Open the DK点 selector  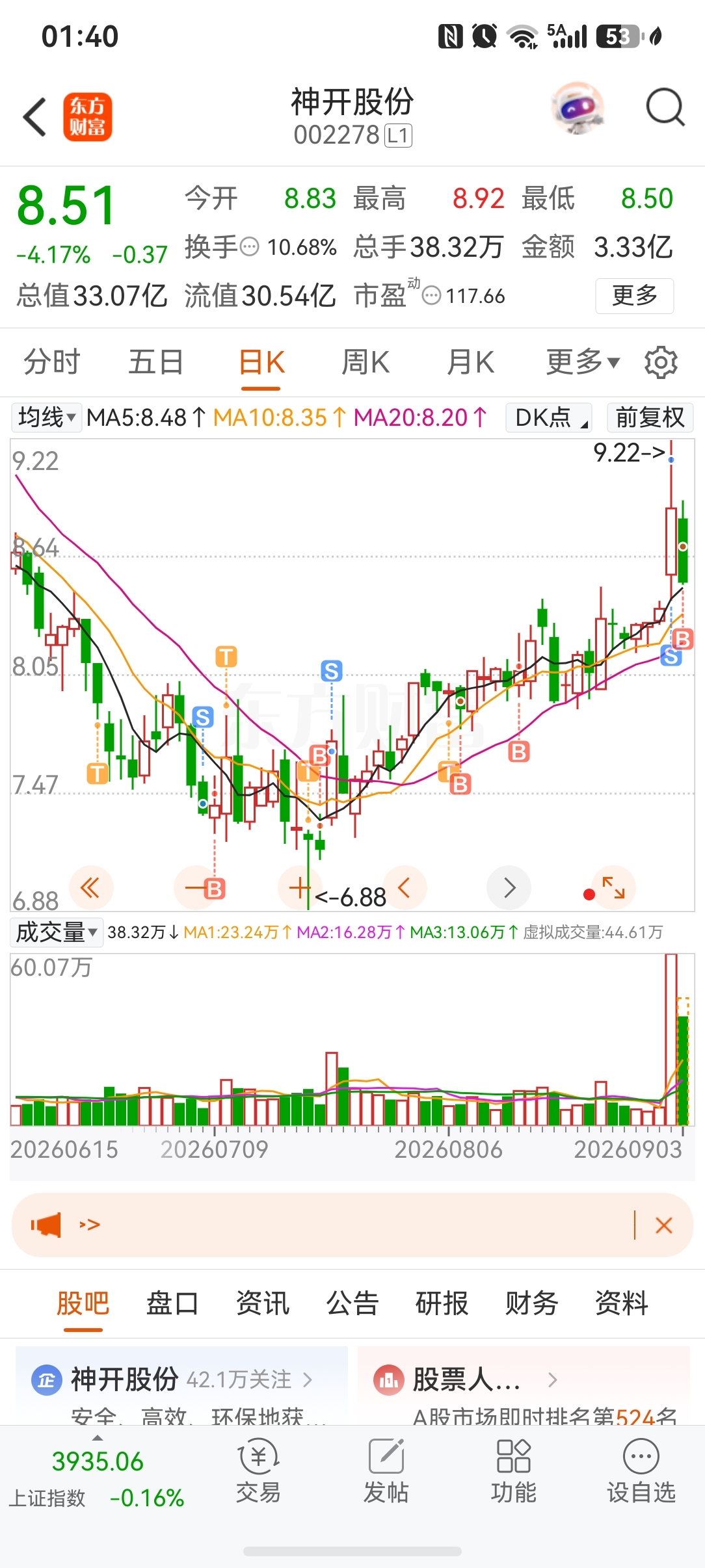[x=548, y=417]
